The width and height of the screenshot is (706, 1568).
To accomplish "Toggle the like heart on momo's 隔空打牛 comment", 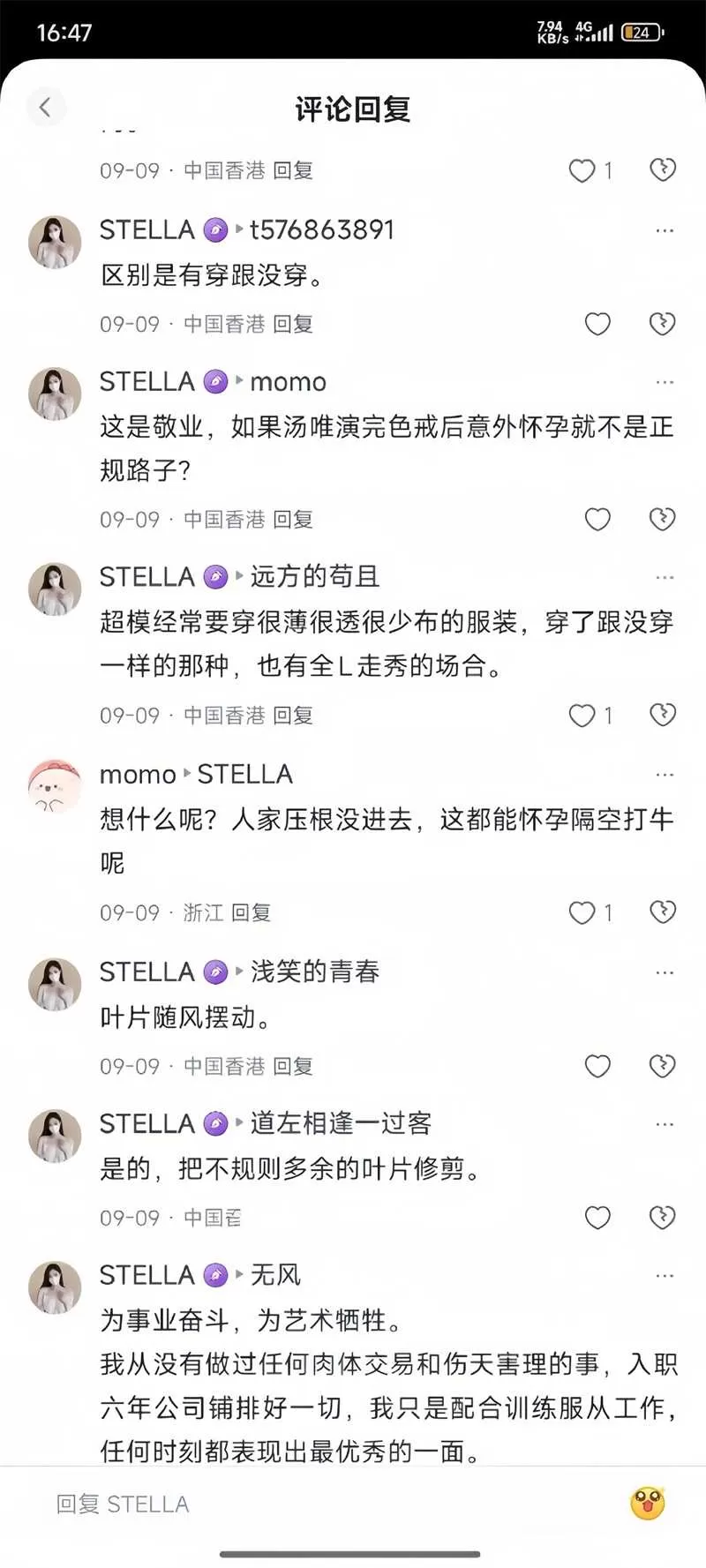I will (x=583, y=912).
